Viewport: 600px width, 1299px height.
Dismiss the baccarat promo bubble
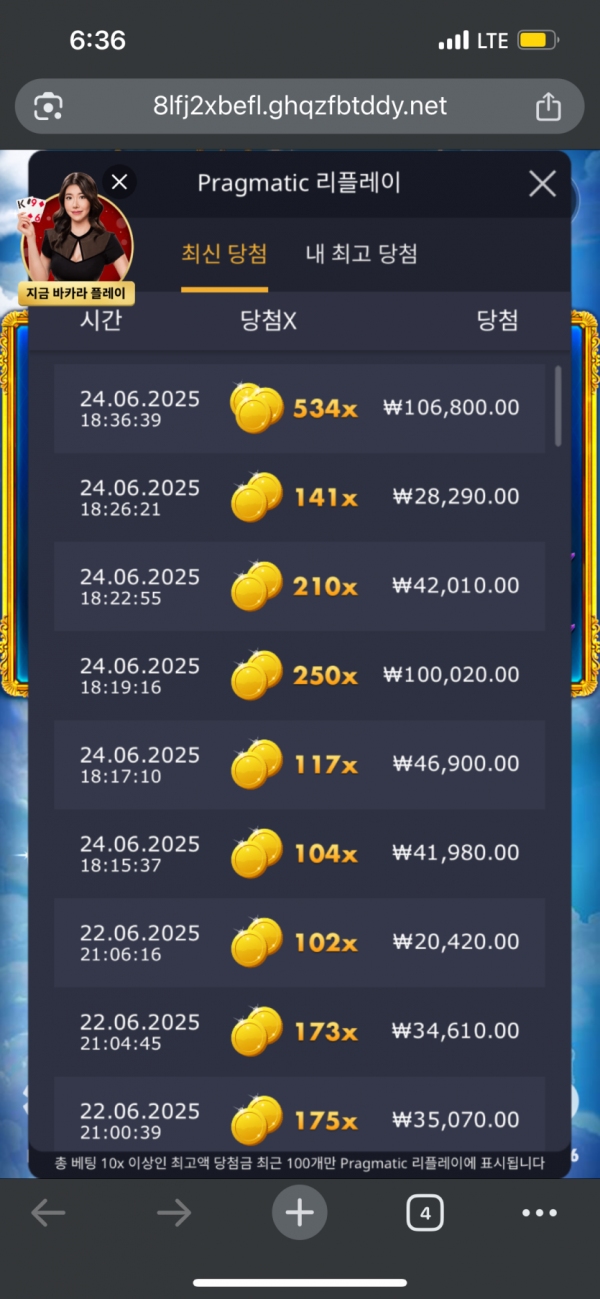120,182
